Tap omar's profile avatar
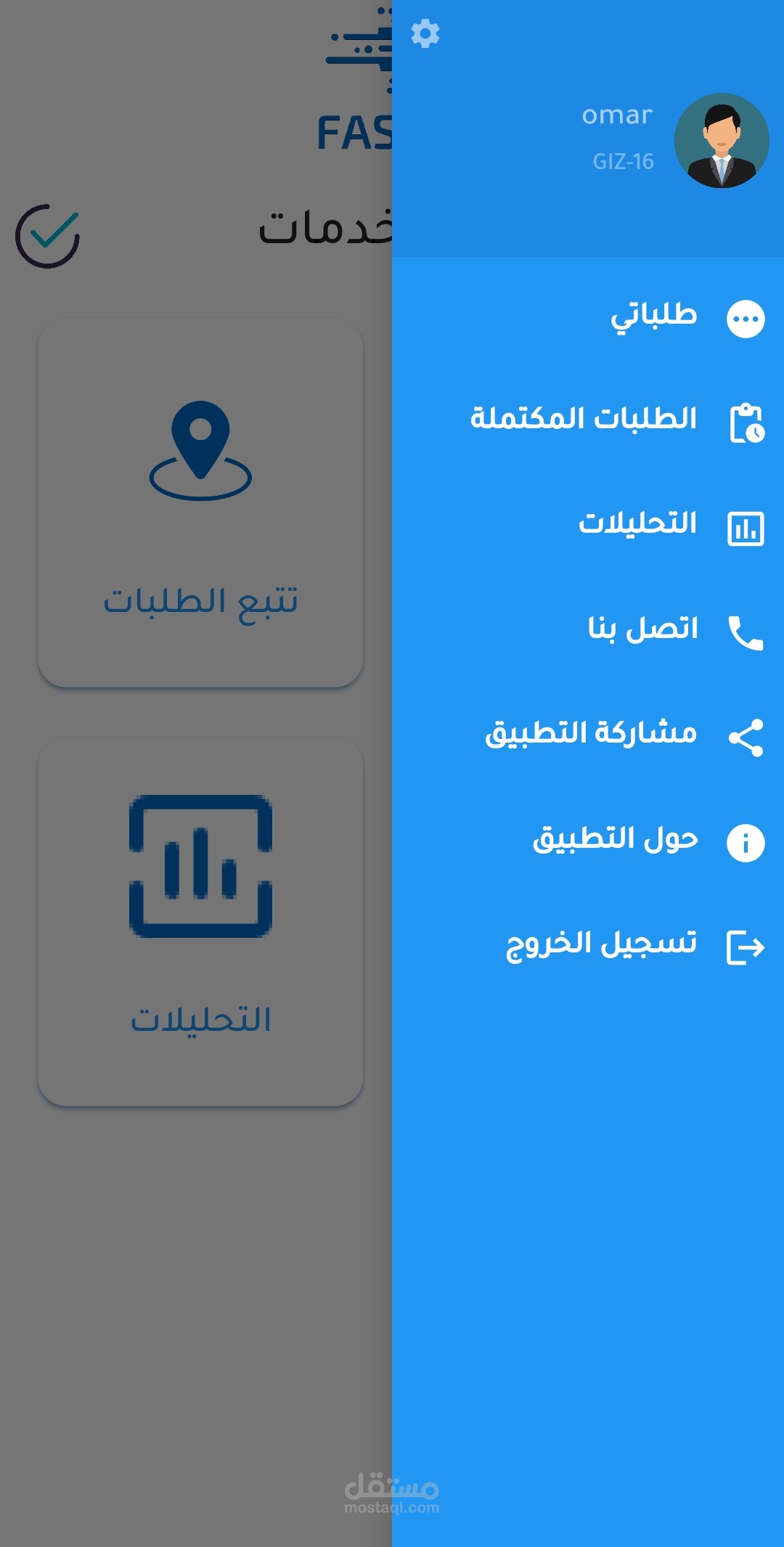The image size is (784, 1547). tap(722, 141)
